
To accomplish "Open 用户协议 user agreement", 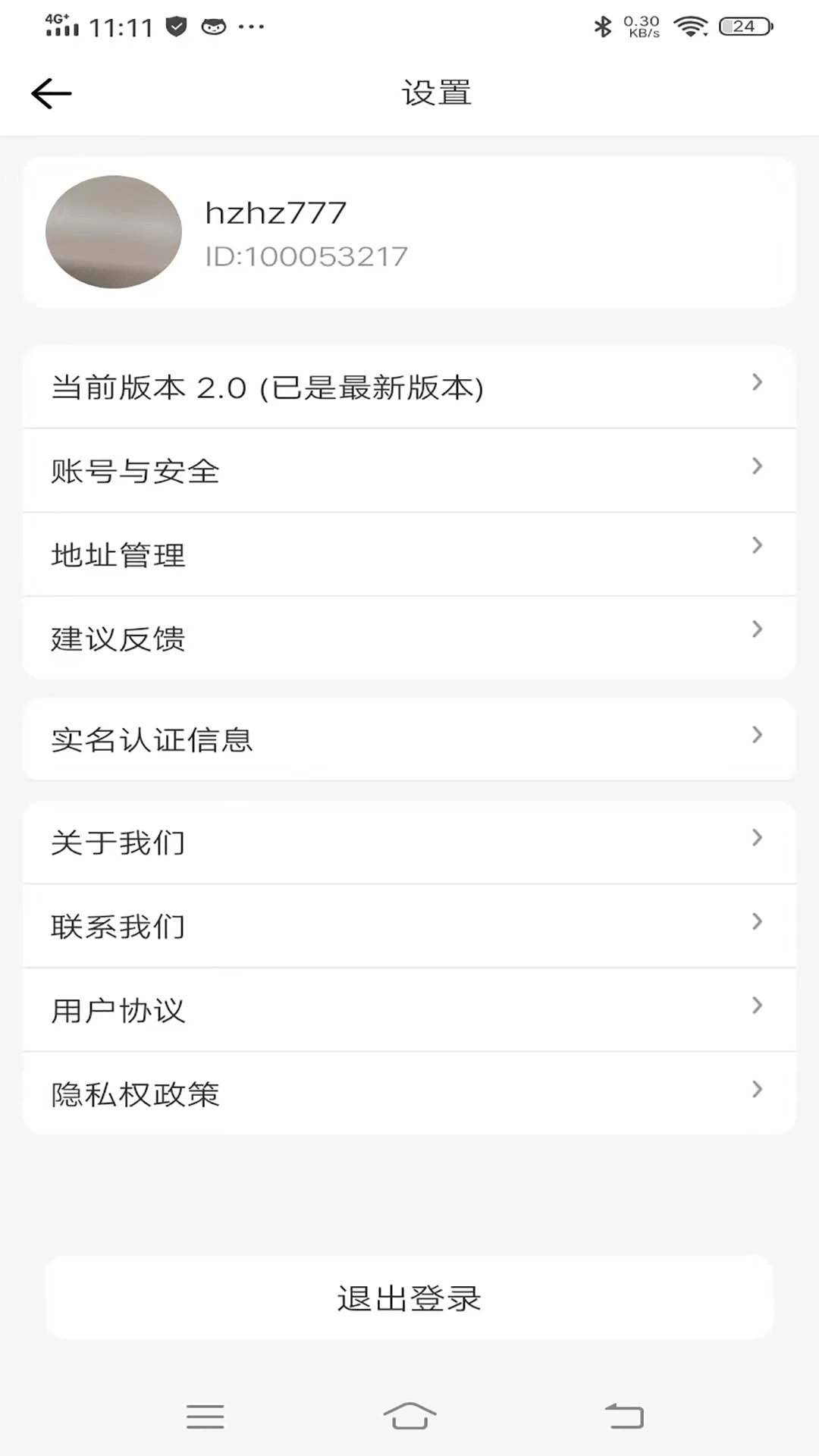I will coord(409,1010).
